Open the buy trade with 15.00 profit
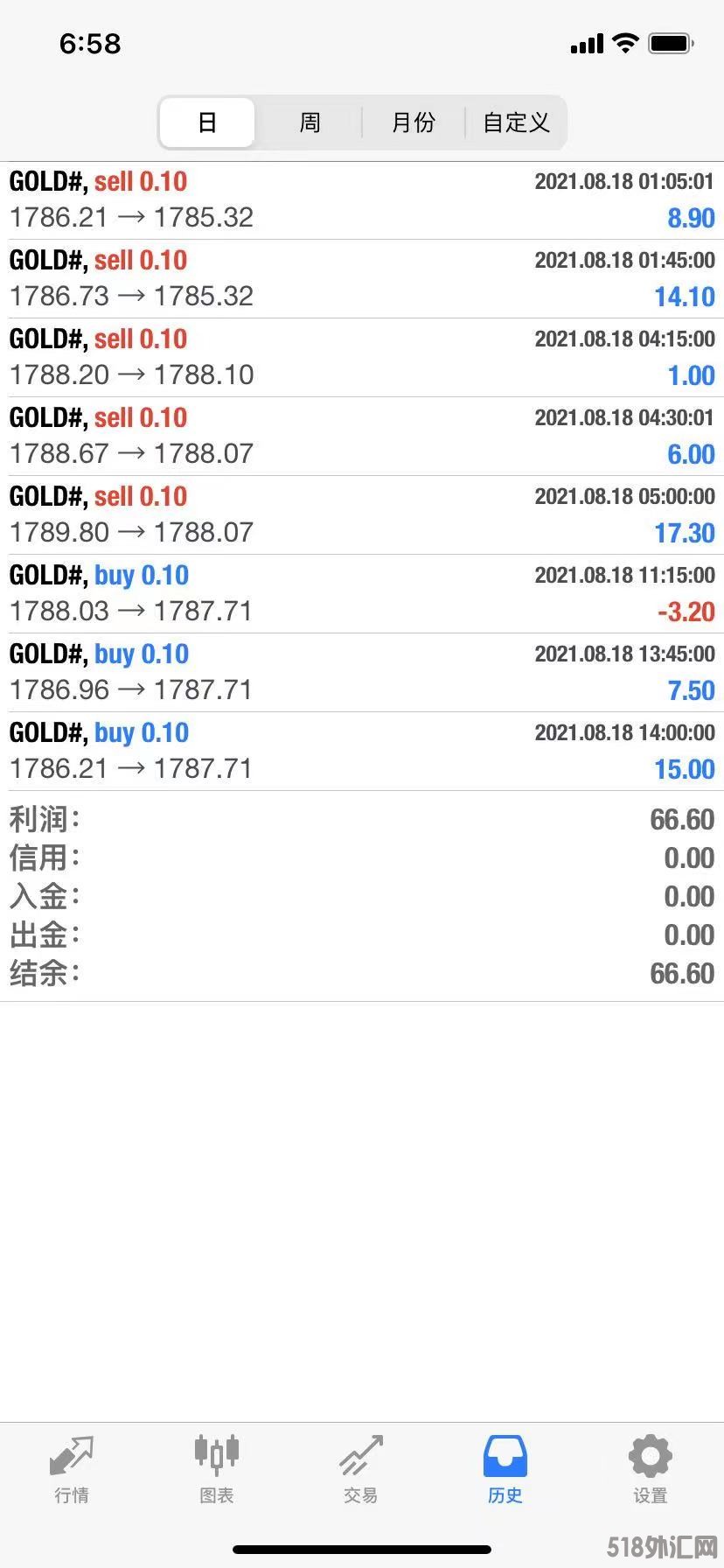 pyautogui.click(x=362, y=752)
